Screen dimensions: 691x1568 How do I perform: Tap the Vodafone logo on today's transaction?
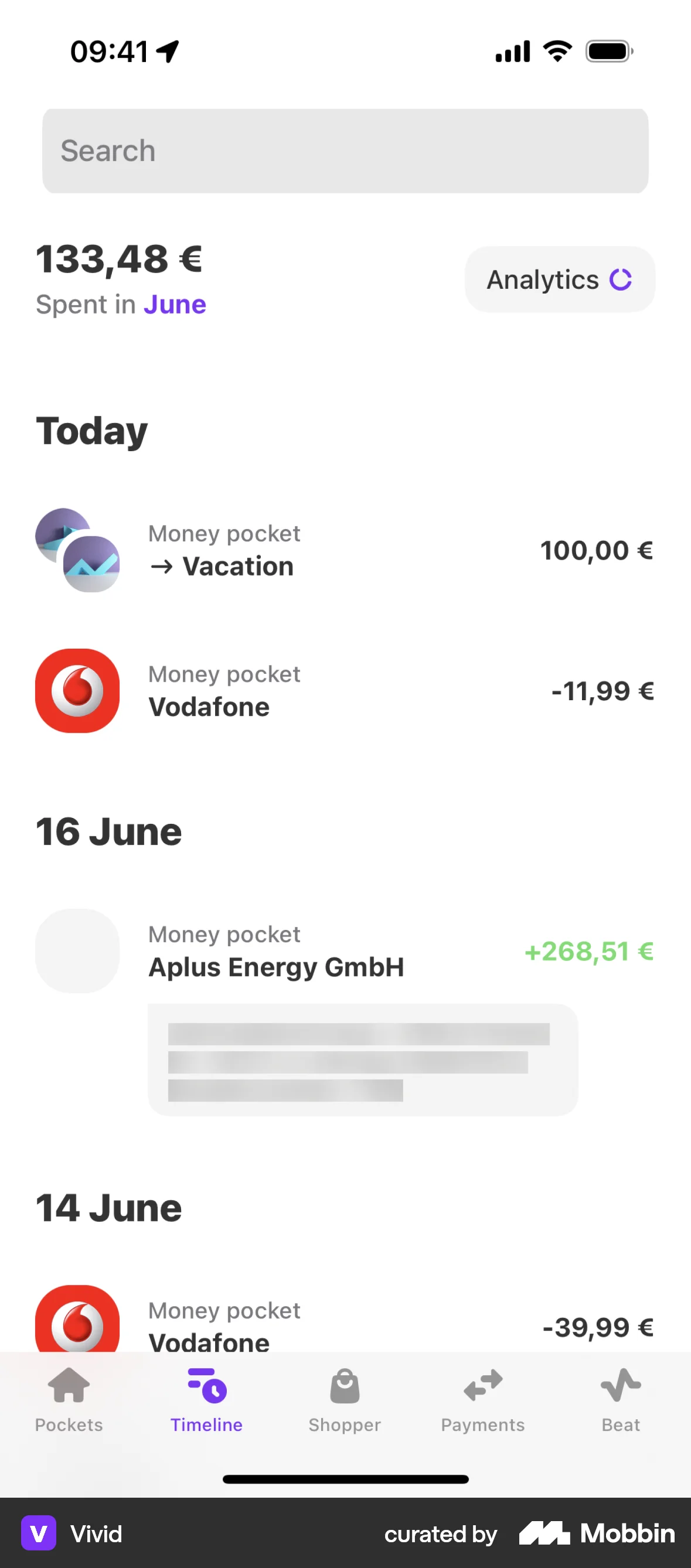[77, 690]
